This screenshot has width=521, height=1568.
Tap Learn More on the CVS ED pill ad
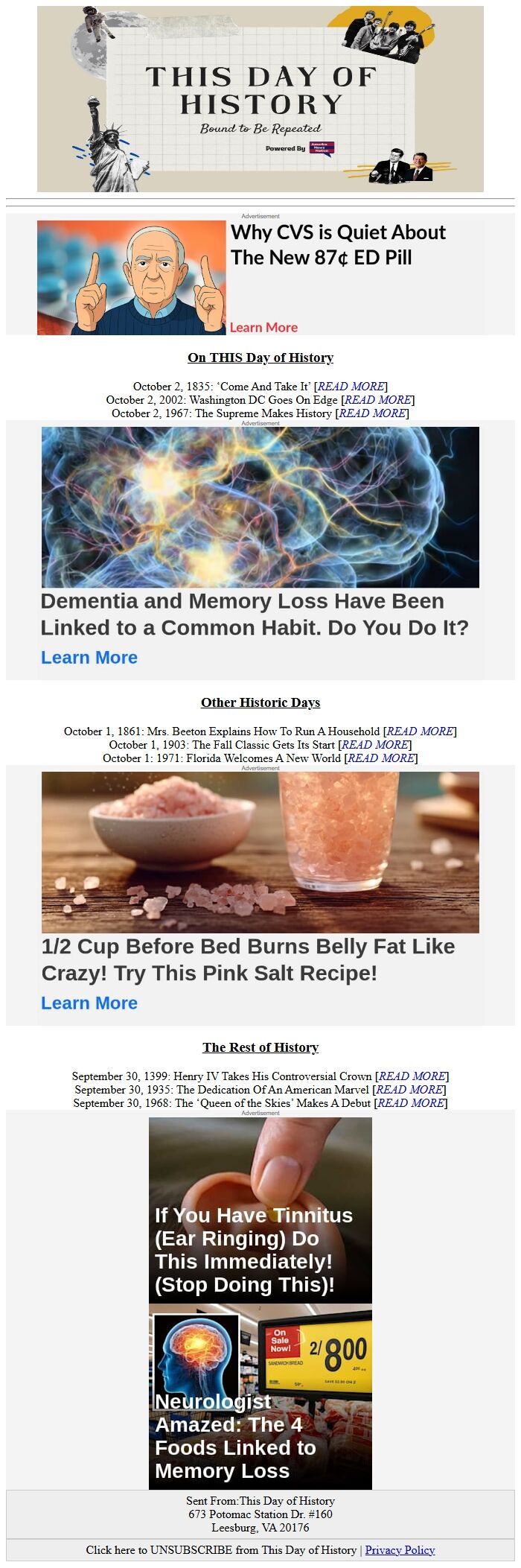click(263, 327)
